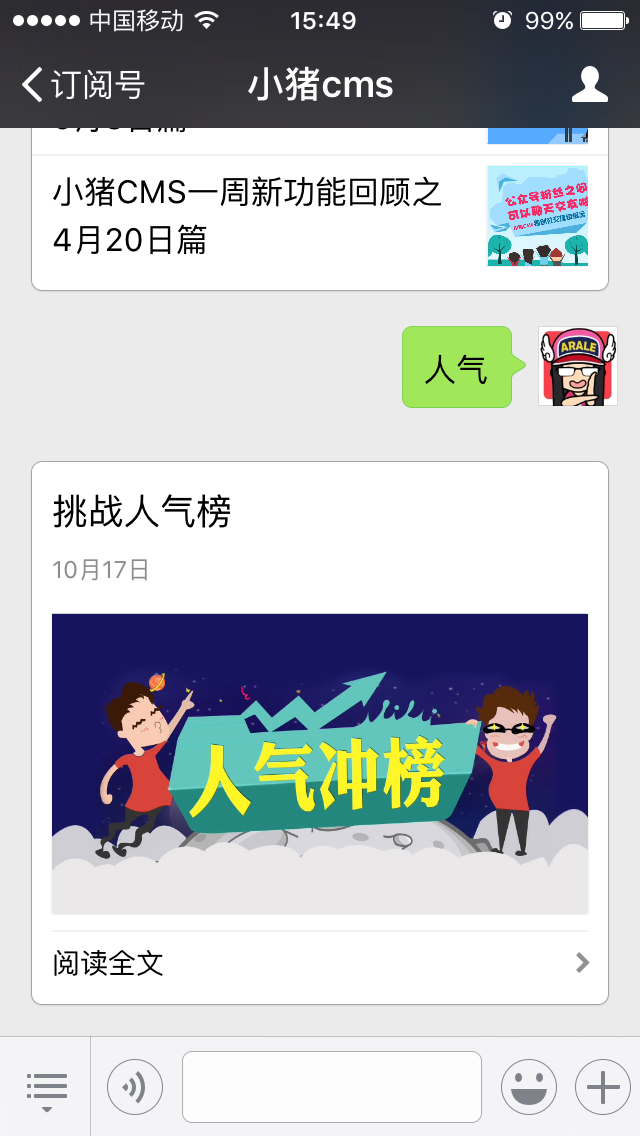Tap 阅读全文 to read full article
Viewport: 640px width, 1136px height.
coord(320,963)
